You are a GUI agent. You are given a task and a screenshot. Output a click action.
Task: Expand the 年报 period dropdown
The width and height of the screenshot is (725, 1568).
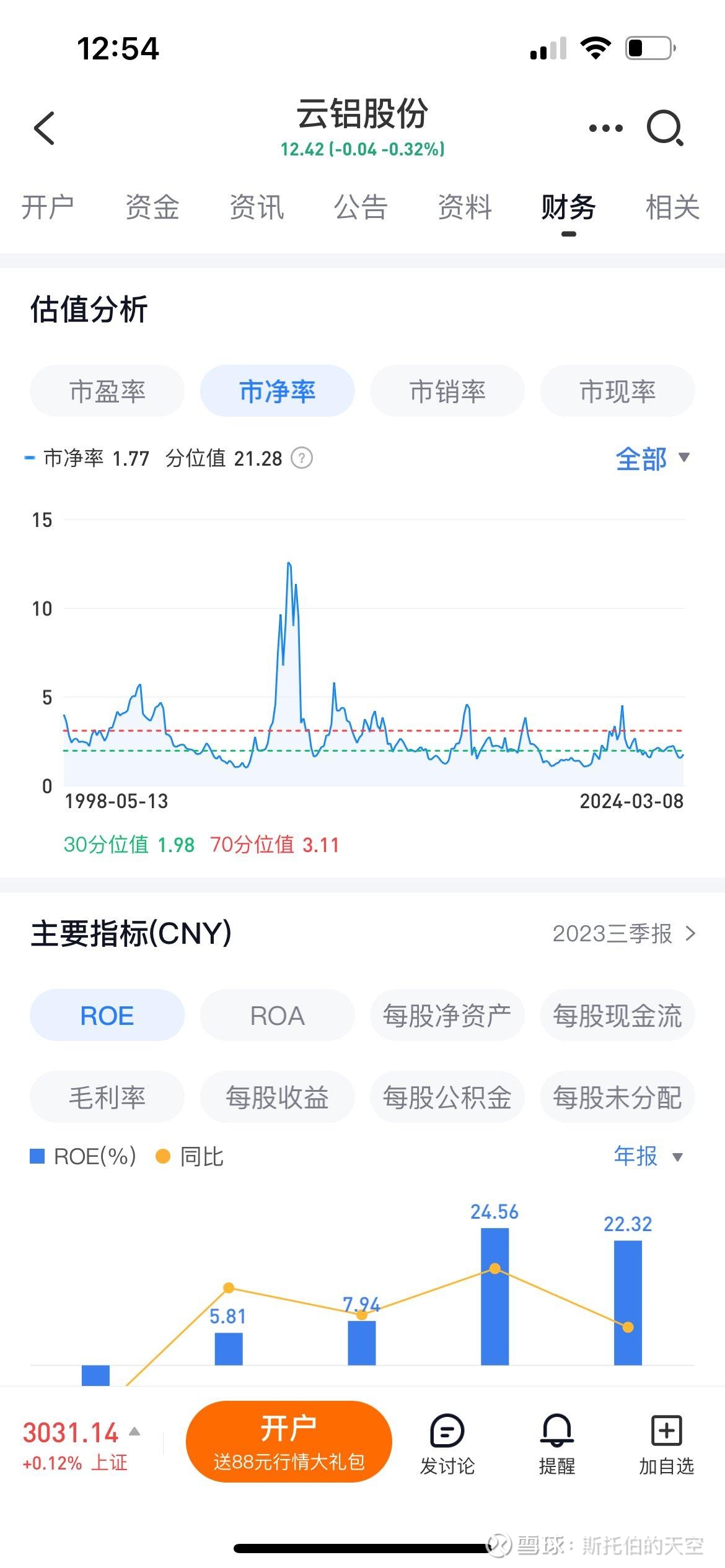tap(648, 1156)
